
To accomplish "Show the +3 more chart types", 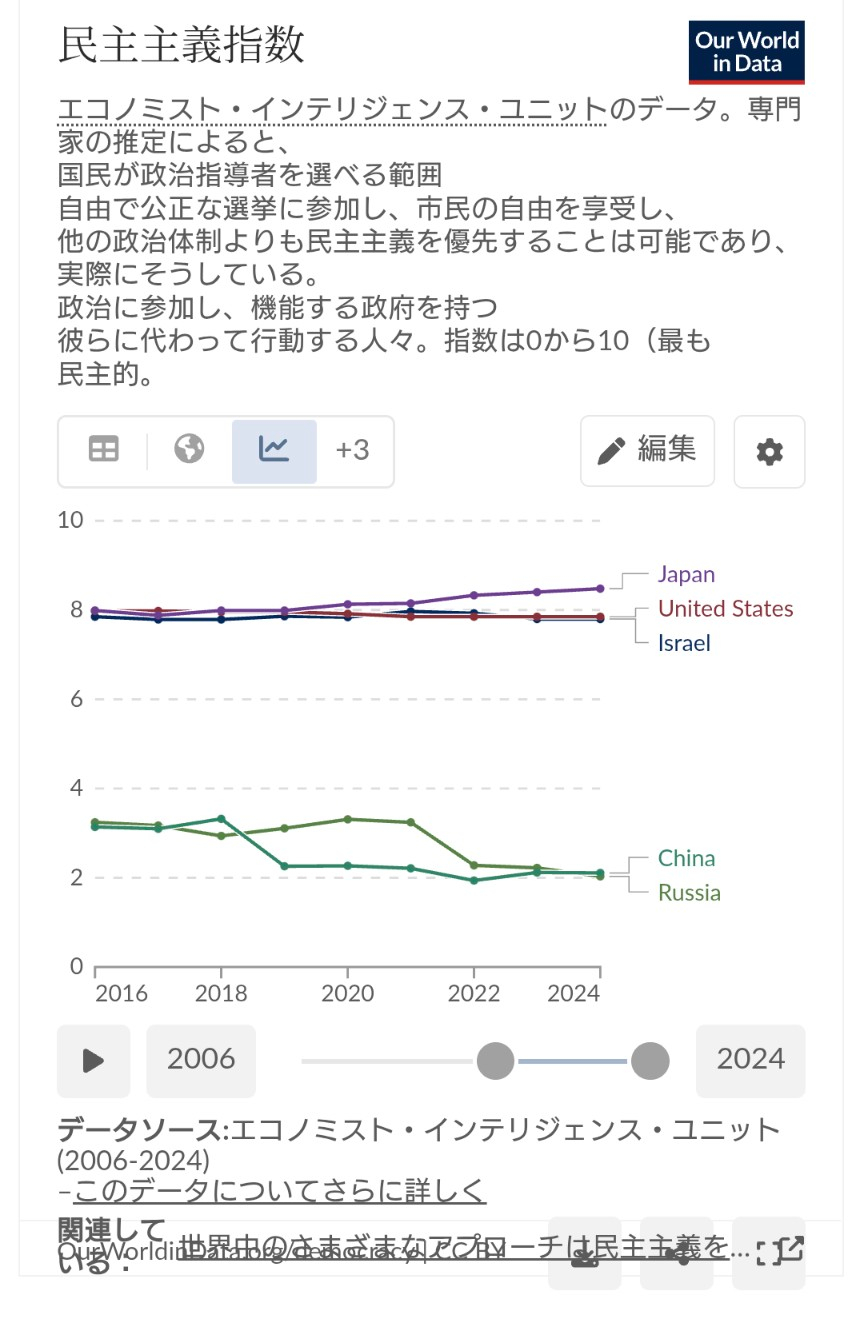I will (x=352, y=451).
